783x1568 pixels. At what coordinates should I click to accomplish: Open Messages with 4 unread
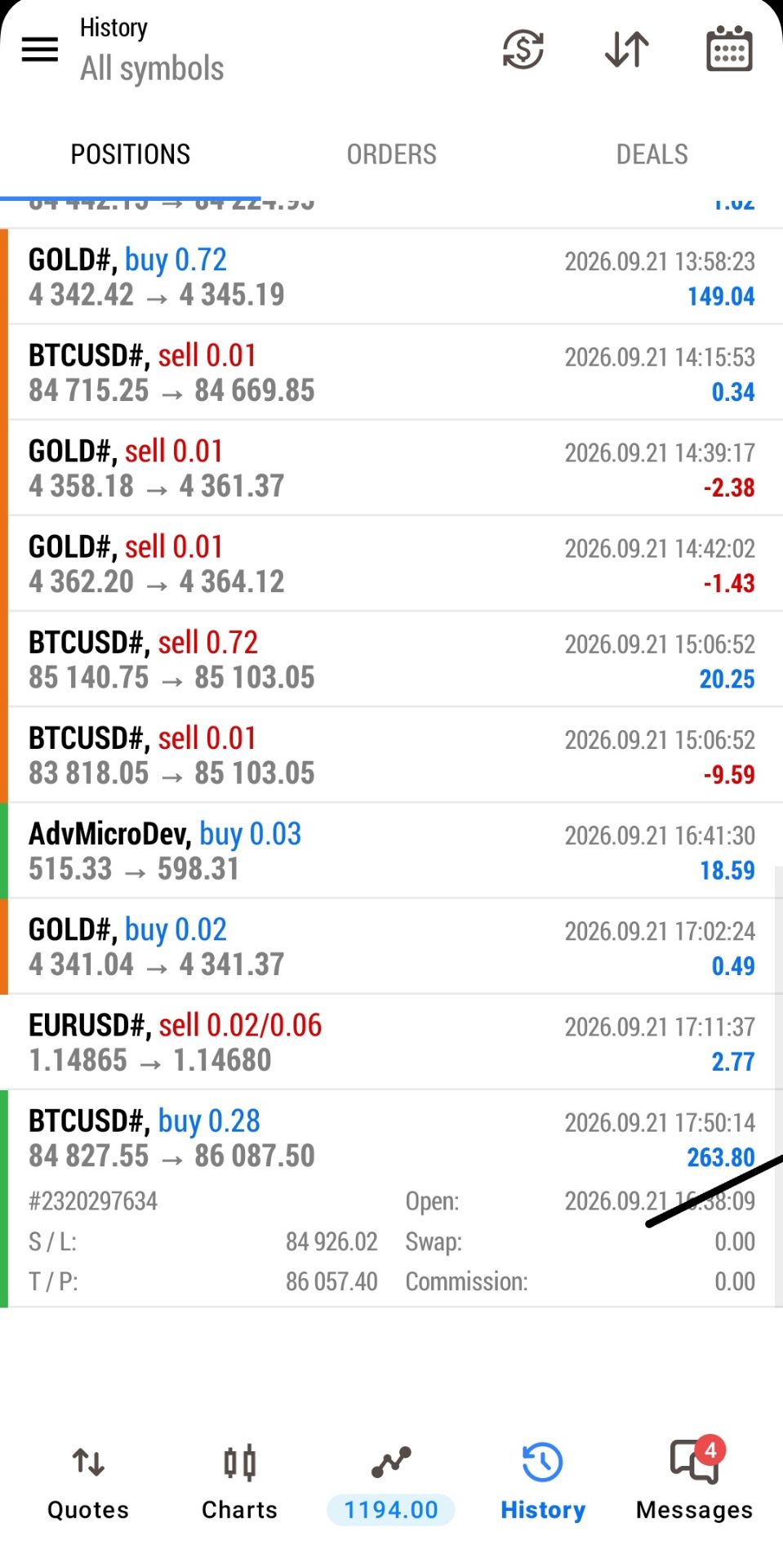tap(694, 1481)
